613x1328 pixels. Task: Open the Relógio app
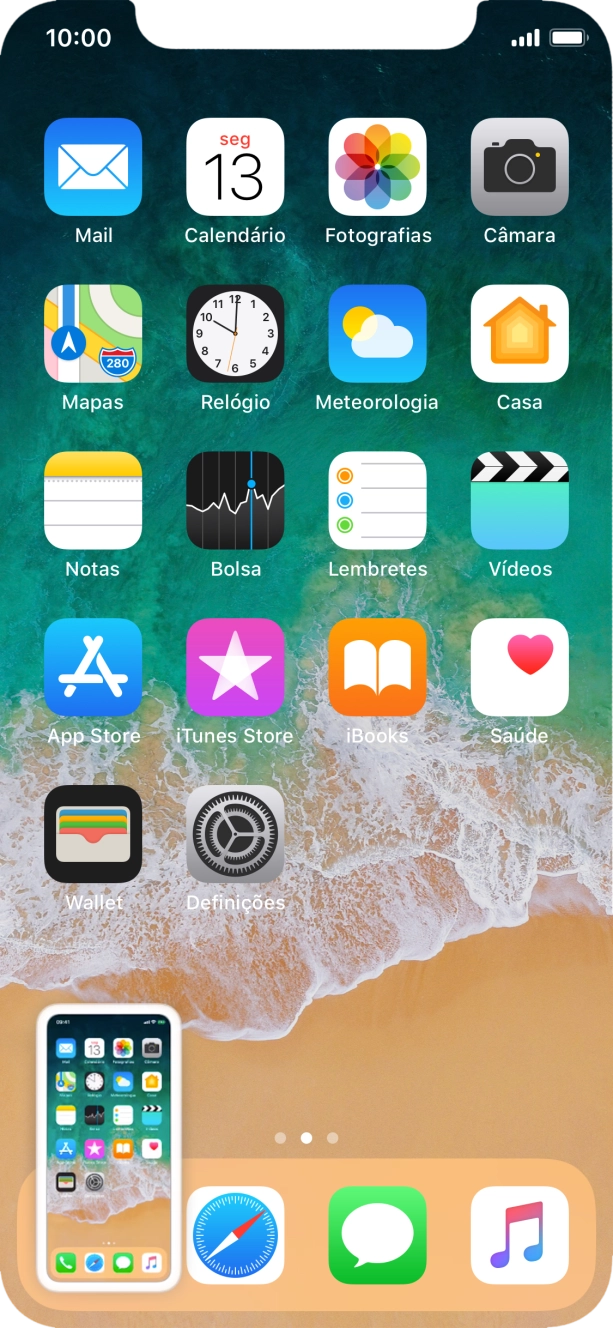(x=235, y=334)
